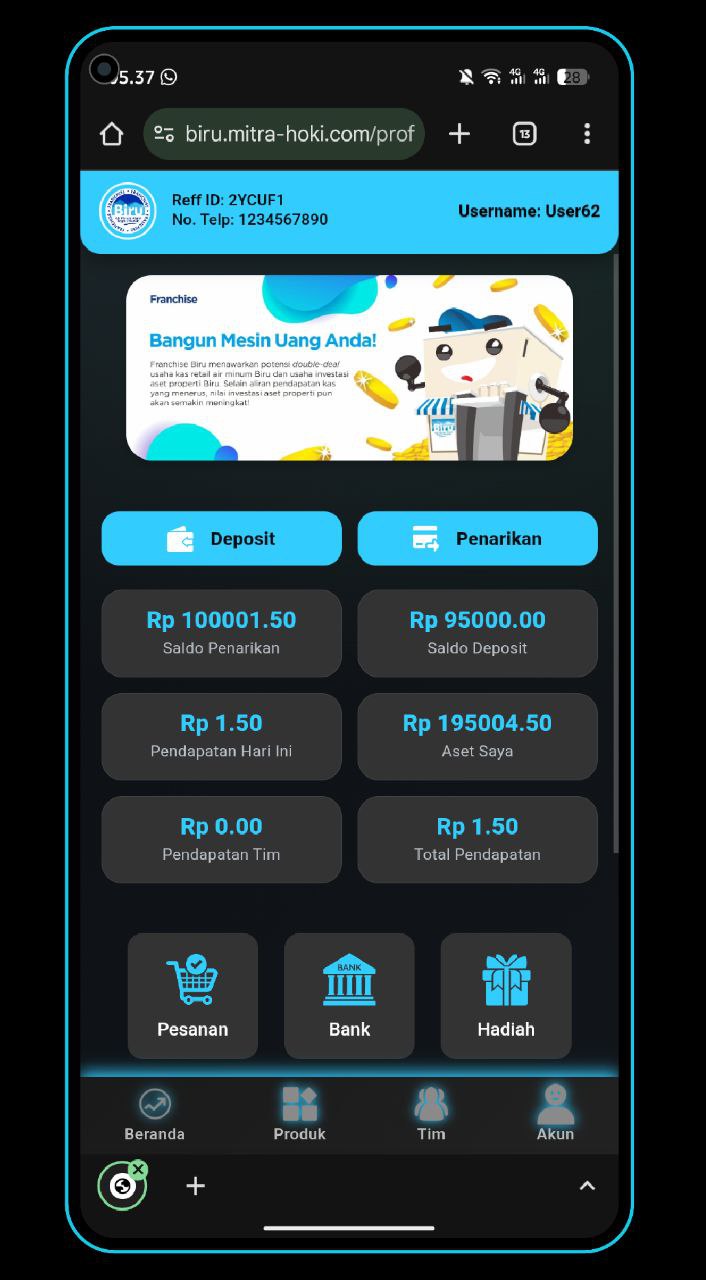706x1280 pixels.
Task: Open Pesanan orders
Action: click(192, 995)
